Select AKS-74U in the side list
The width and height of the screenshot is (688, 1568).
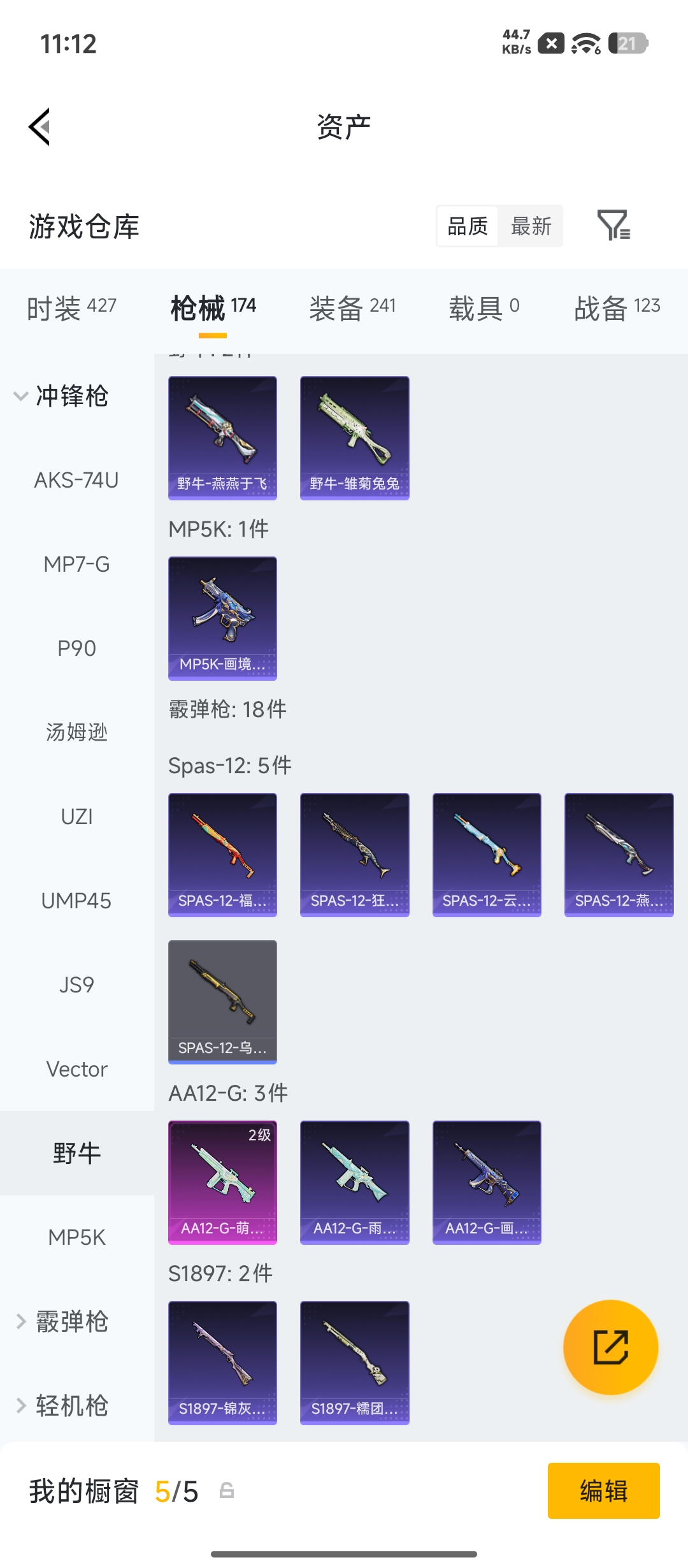pyautogui.click(x=76, y=480)
